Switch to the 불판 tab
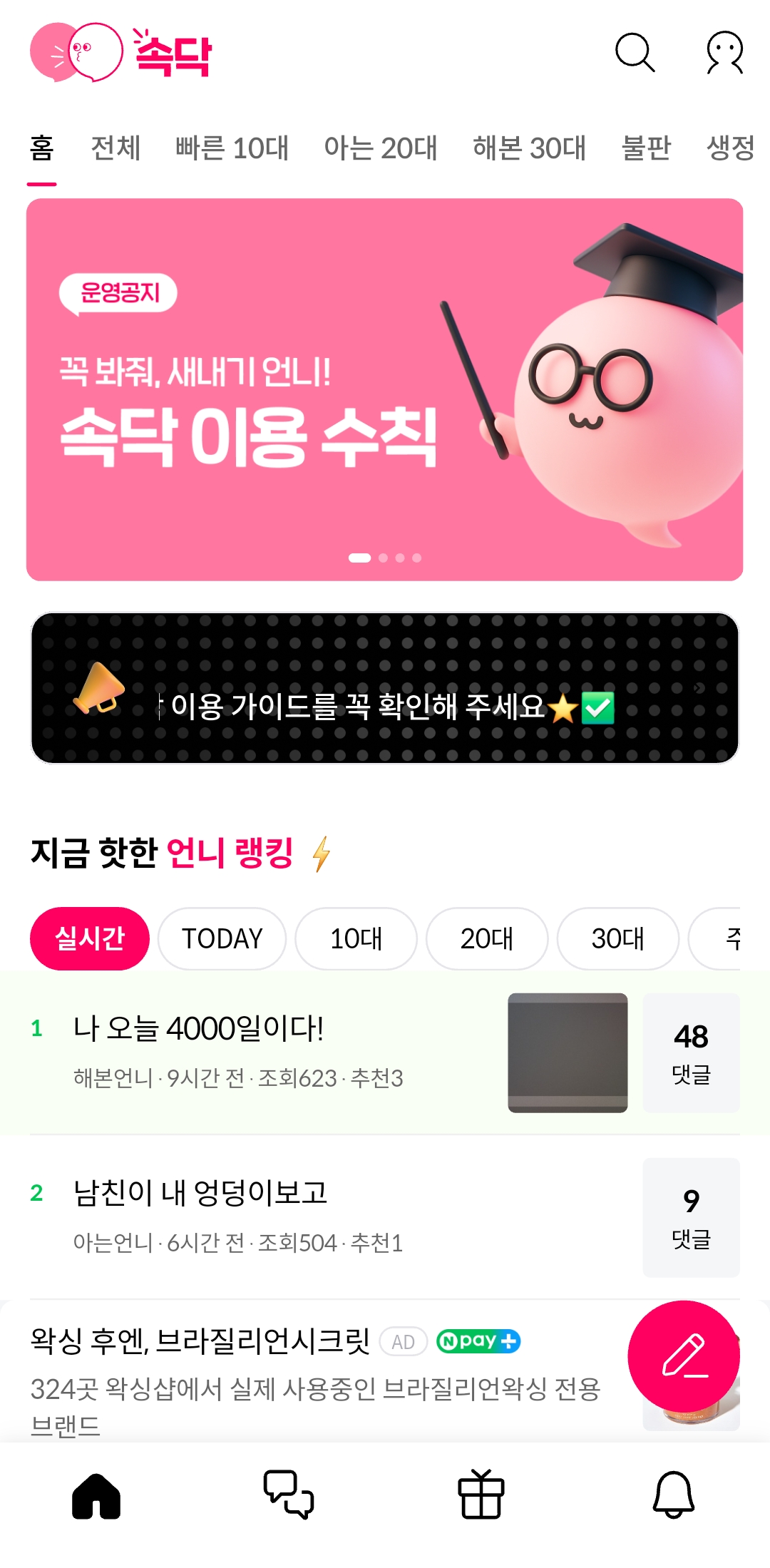This screenshot has height=1568, width=770. pyautogui.click(x=646, y=148)
